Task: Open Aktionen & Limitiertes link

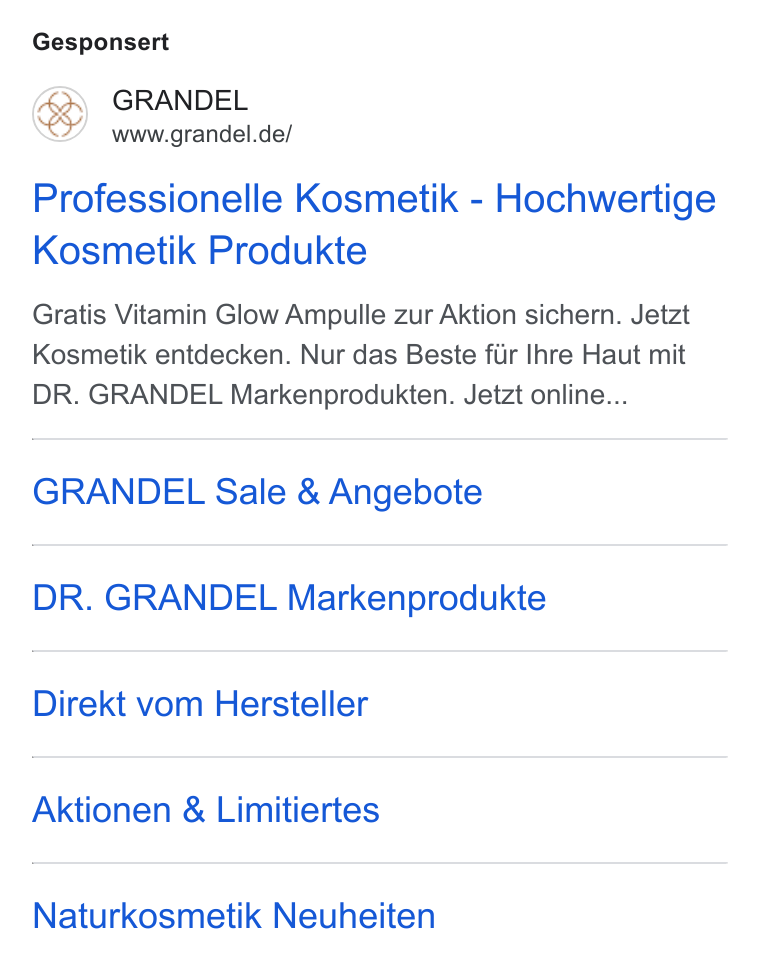Action: [206, 810]
